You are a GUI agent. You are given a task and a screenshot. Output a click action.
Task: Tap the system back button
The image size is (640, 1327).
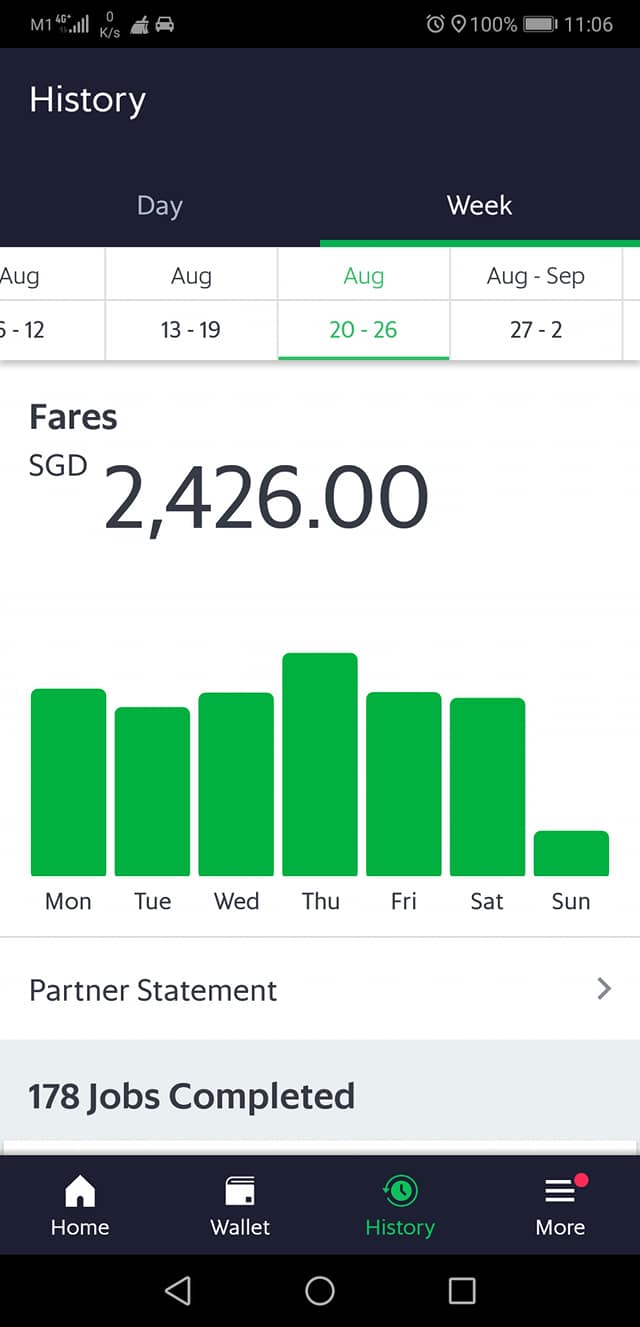[178, 1291]
